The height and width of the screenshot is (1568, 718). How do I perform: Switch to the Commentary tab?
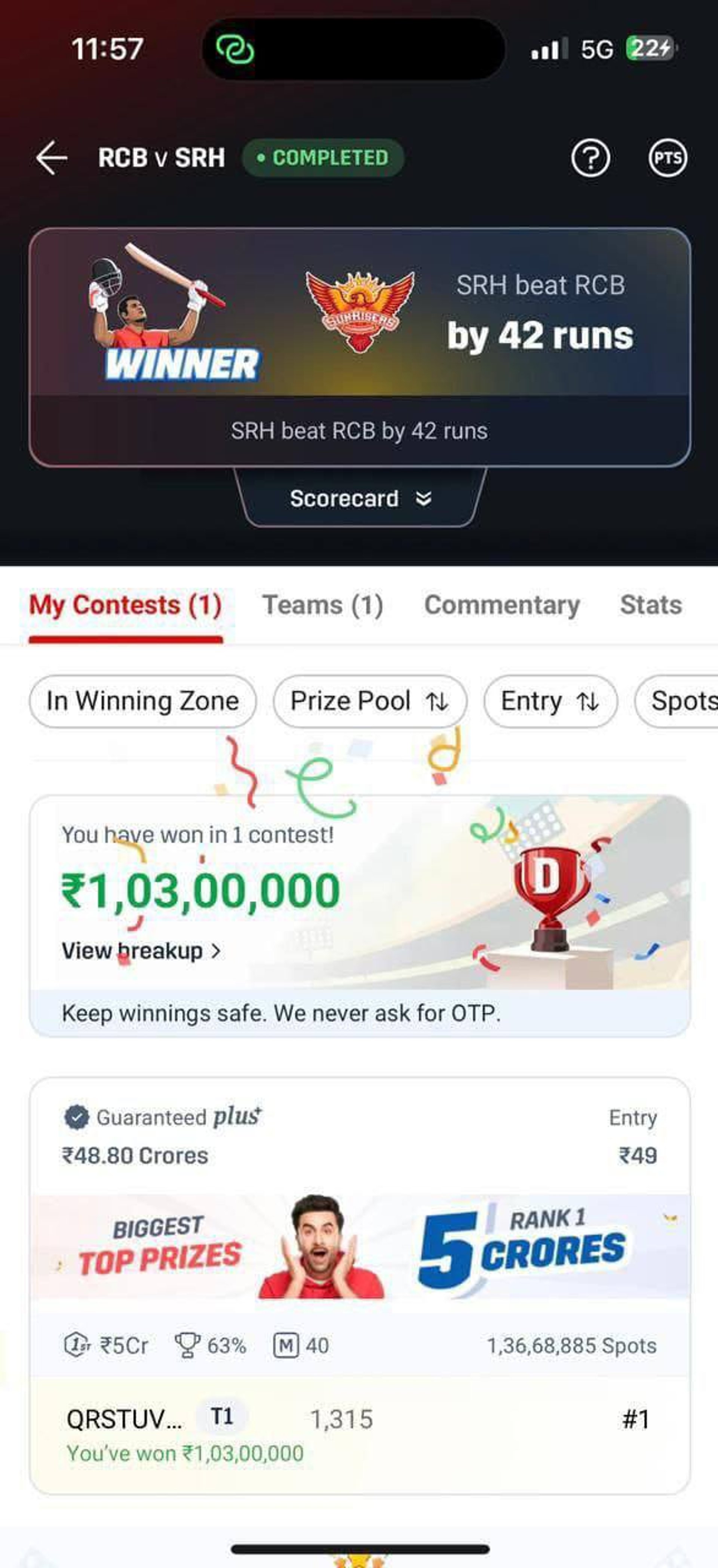501,605
